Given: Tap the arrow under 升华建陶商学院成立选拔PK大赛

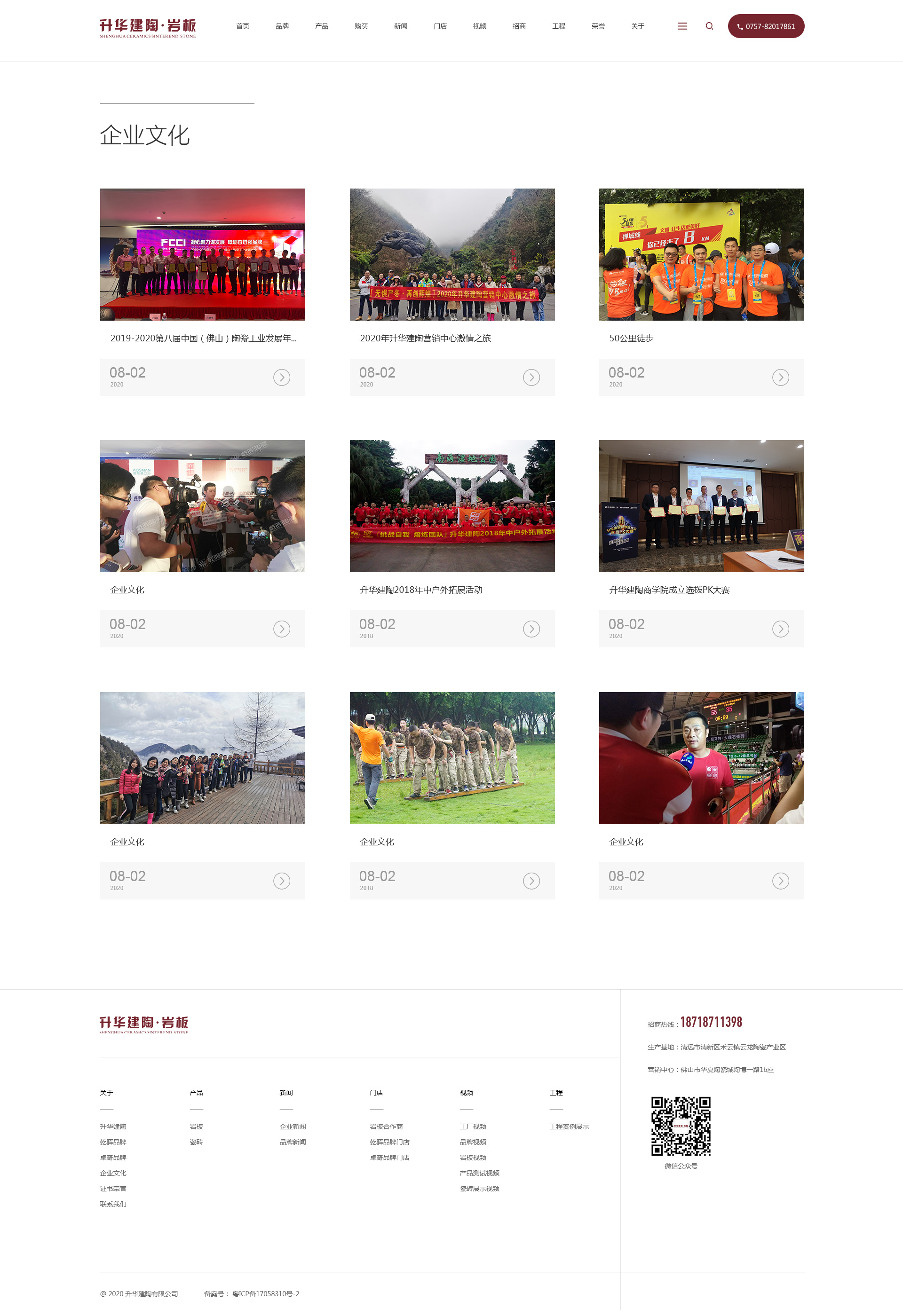Looking at the screenshot, I should point(780,629).
